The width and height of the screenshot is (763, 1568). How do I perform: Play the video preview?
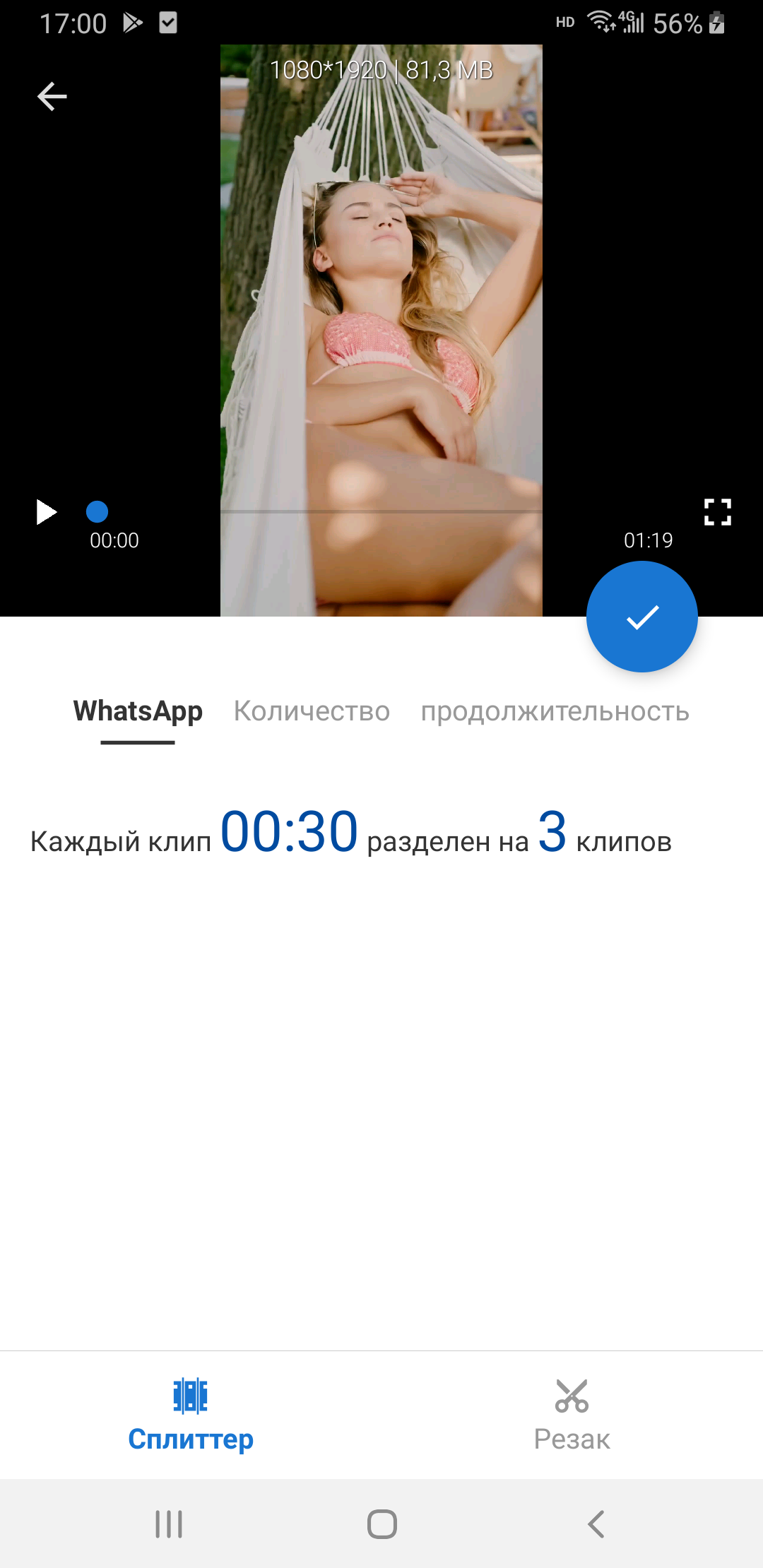(x=47, y=512)
